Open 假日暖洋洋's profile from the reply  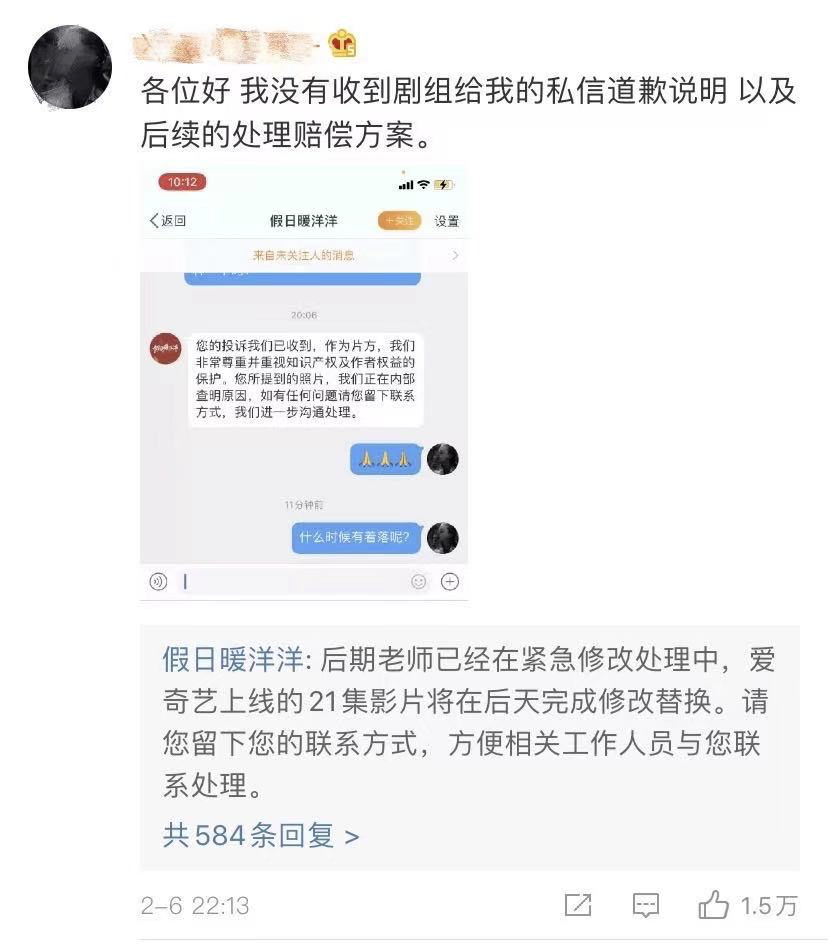point(232,661)
